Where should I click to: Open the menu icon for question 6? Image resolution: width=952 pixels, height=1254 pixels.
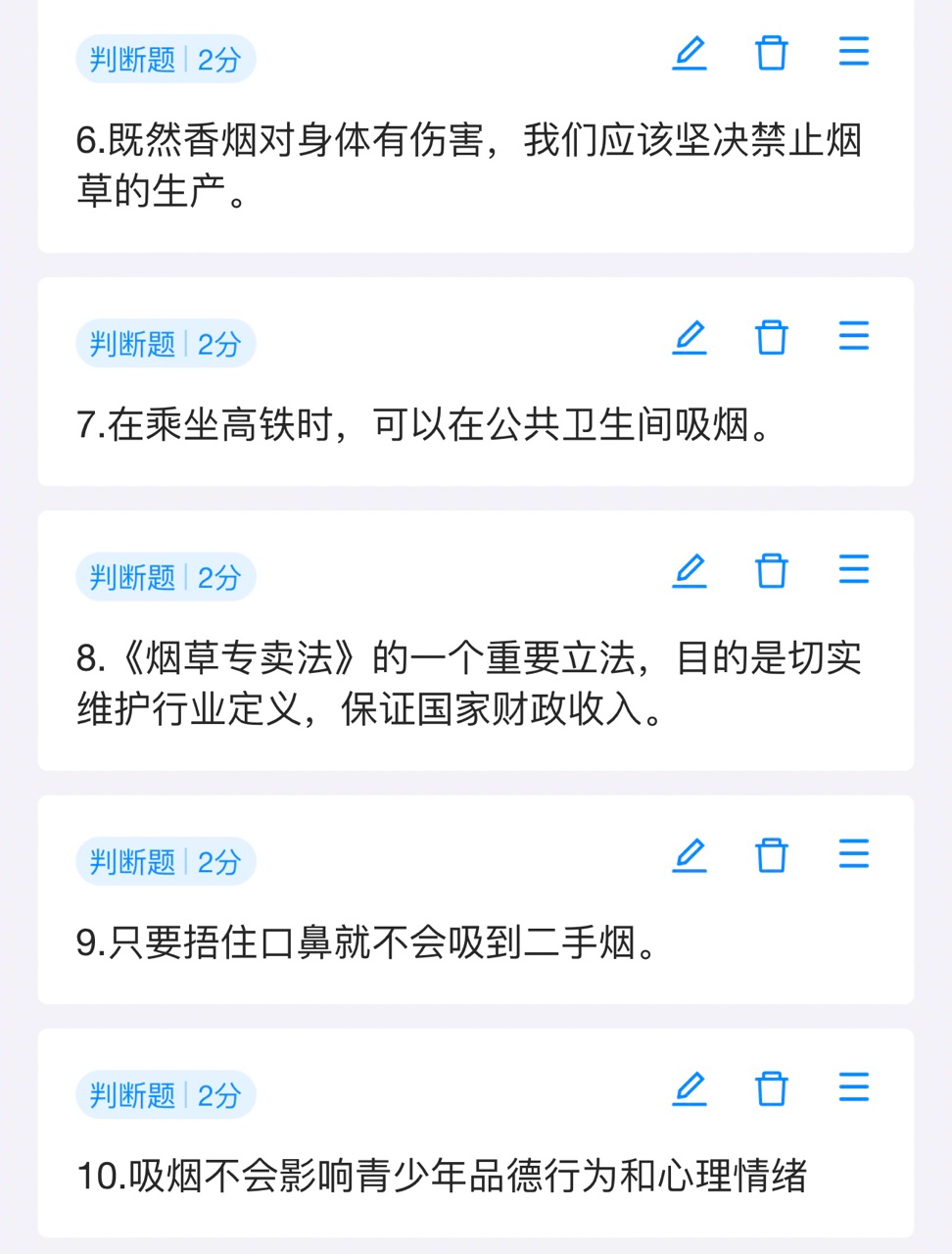[854, 52]
